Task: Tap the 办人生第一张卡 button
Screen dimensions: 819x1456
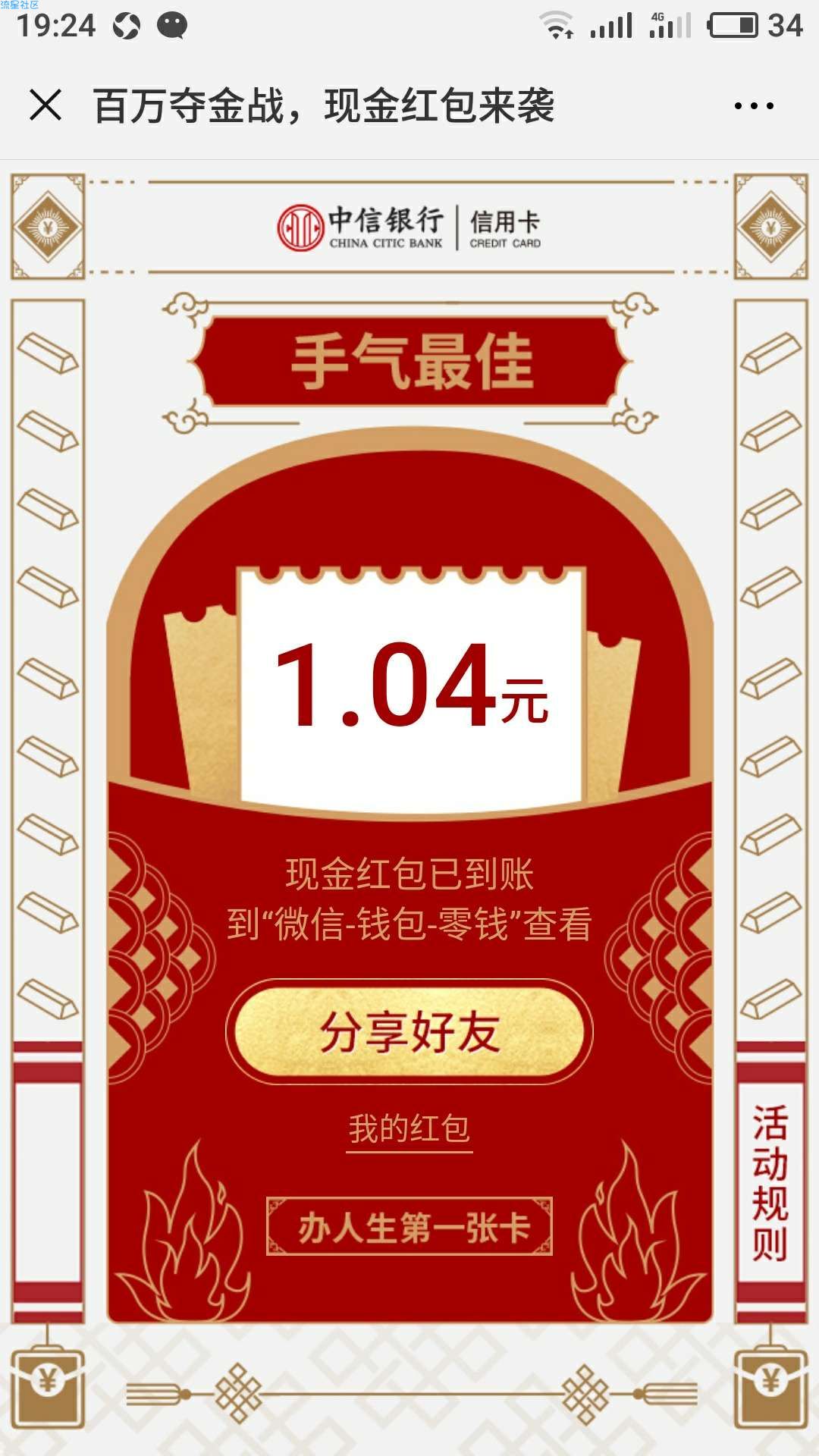Action: click(x=409, y=1227)
